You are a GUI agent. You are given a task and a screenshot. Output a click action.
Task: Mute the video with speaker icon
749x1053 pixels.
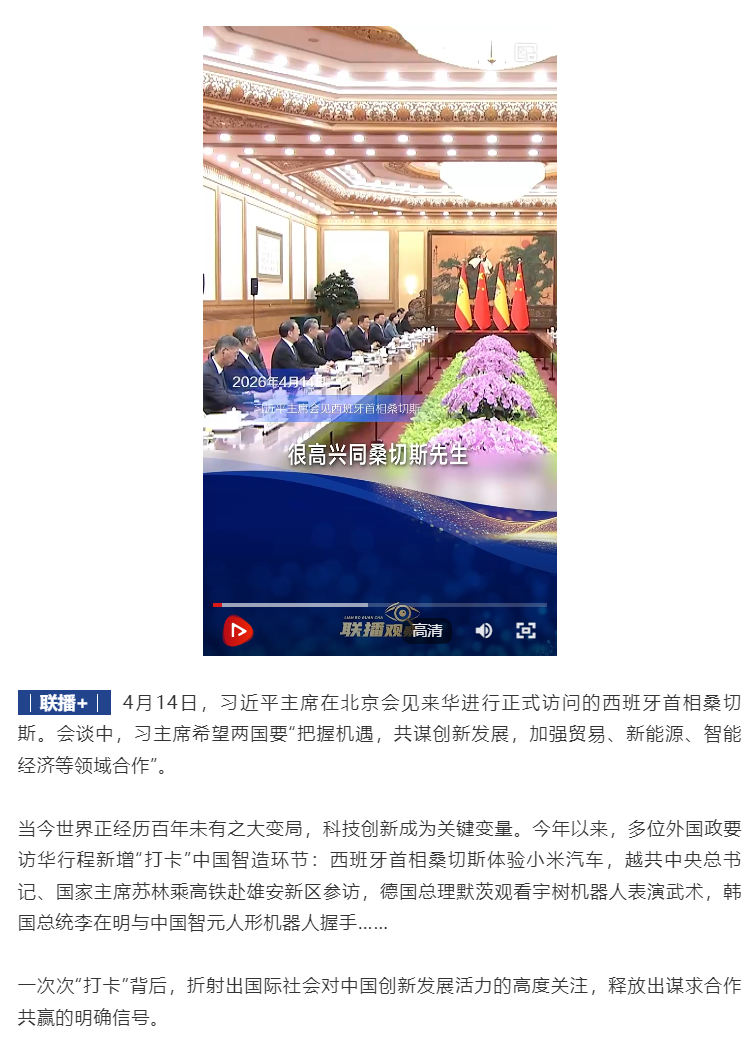tap(484, 631)
